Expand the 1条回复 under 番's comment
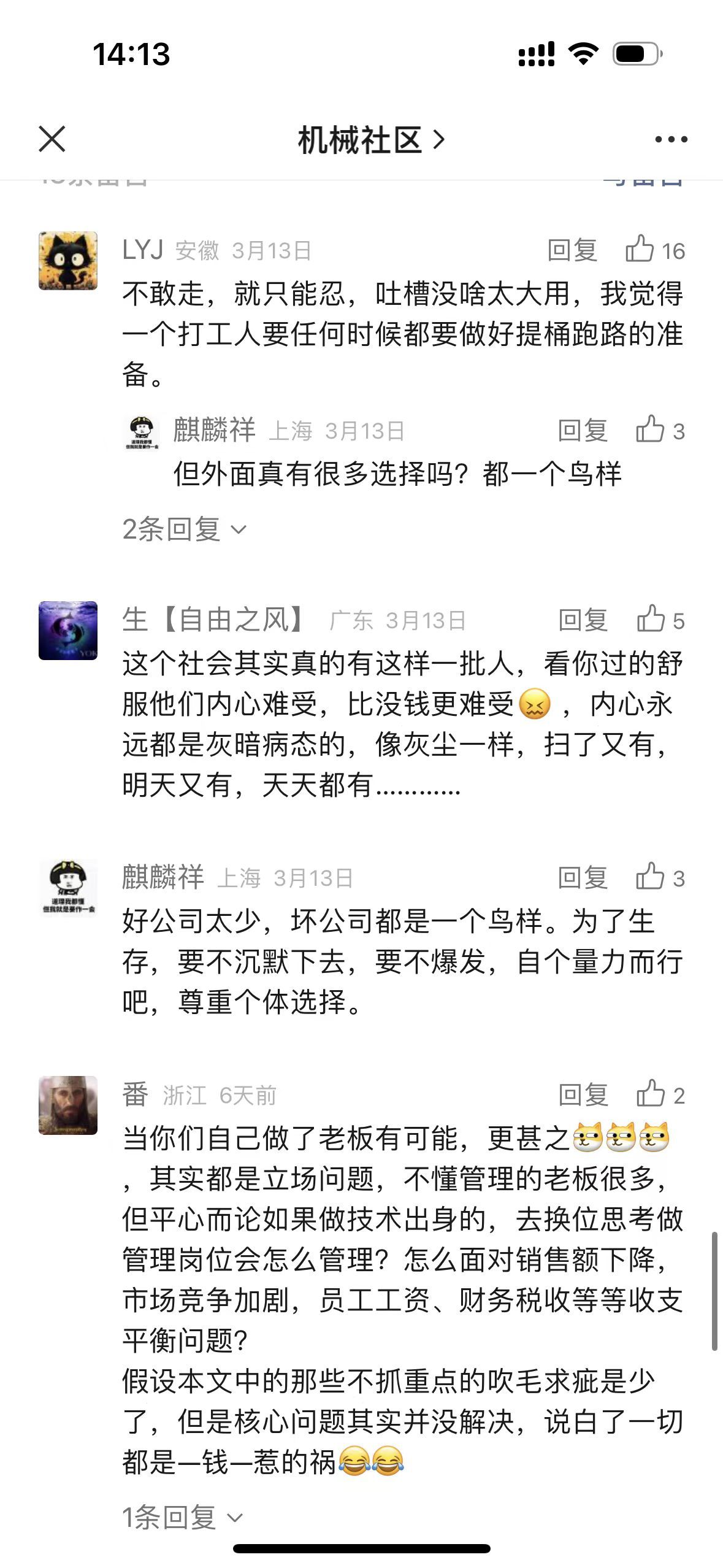This screenshot has height=1568, width=723. point(182,1517)
